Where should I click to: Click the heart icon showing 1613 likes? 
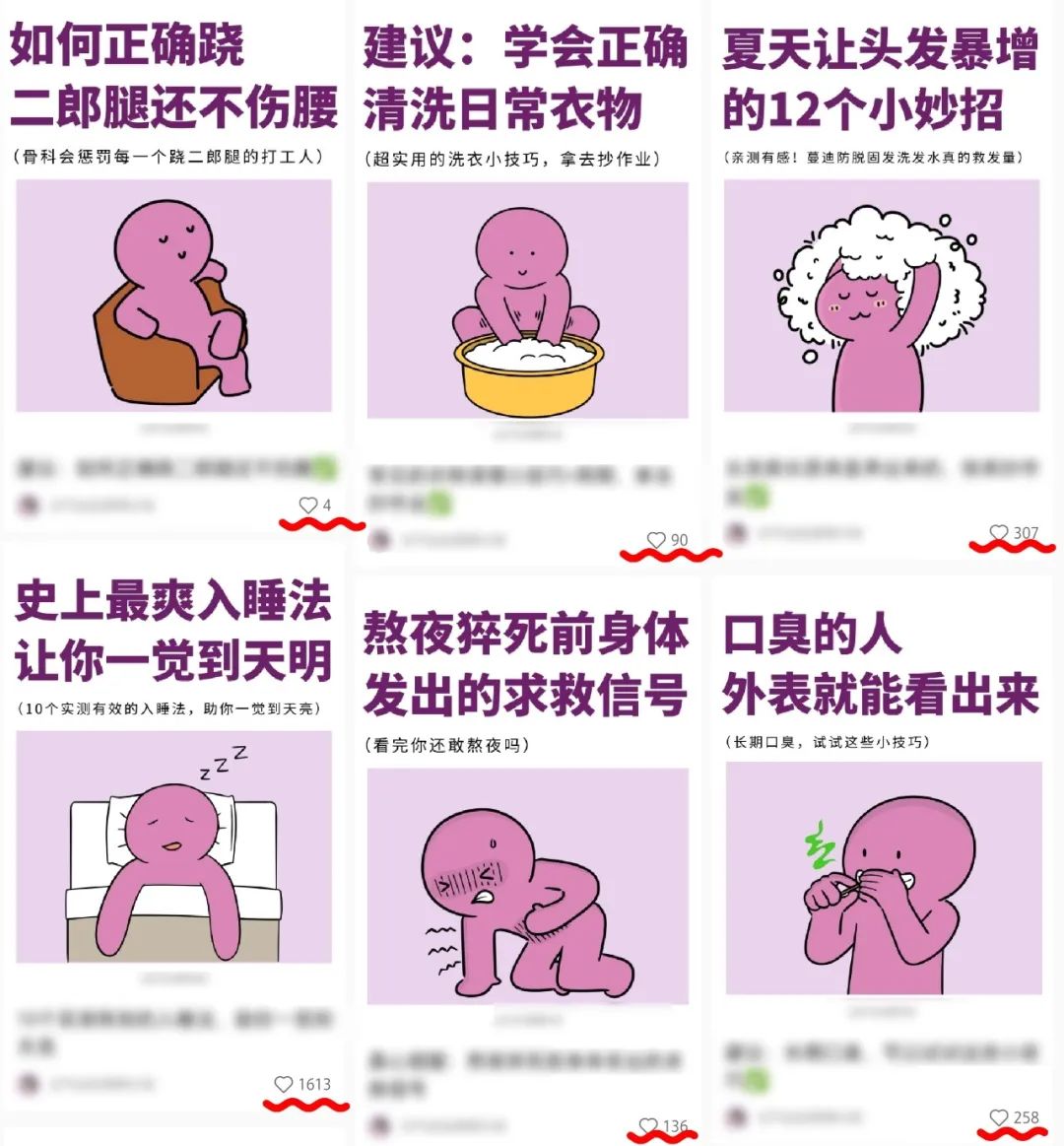point(286,1082)
